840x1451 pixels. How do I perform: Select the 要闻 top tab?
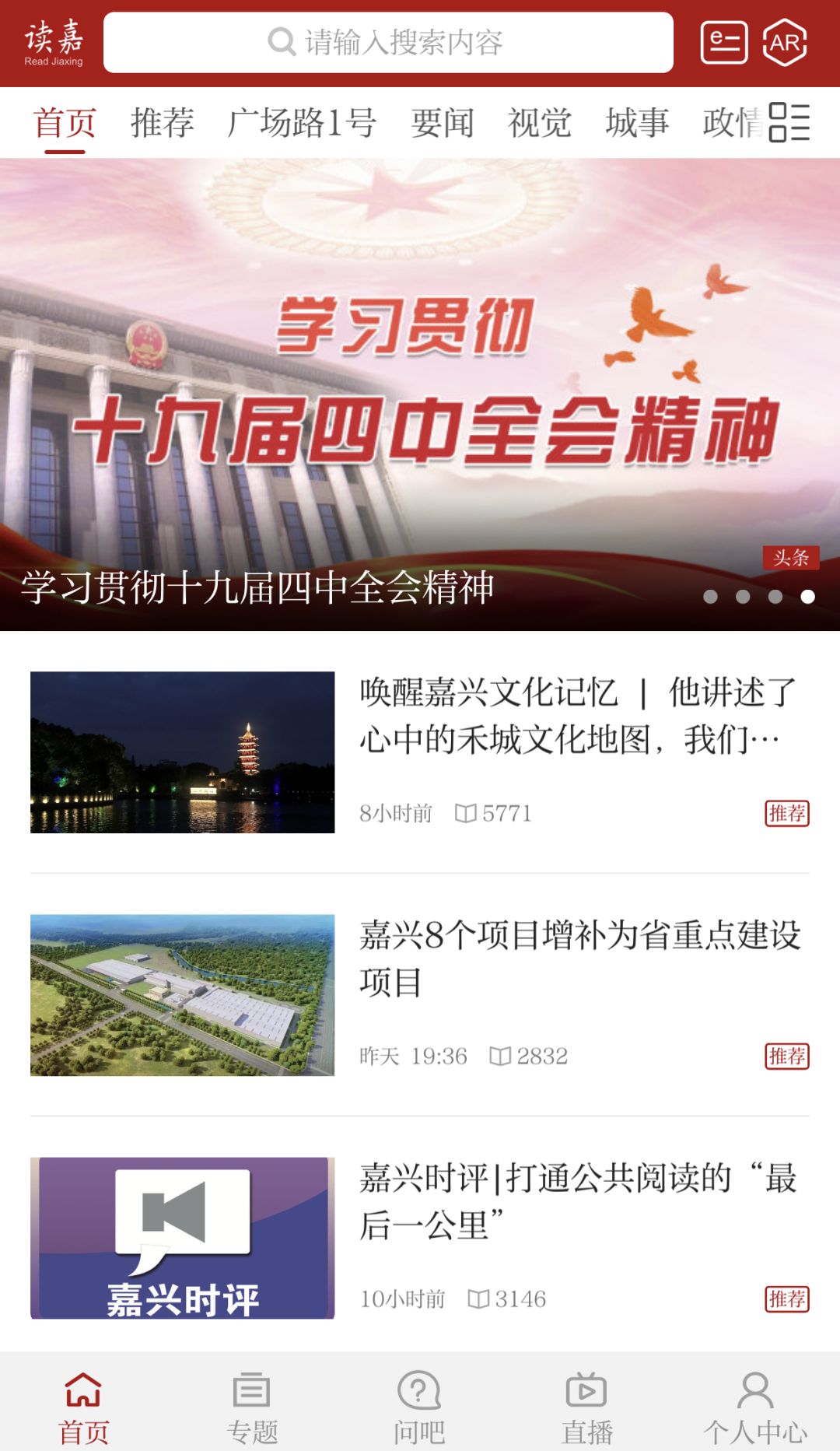tap(443, 123)
